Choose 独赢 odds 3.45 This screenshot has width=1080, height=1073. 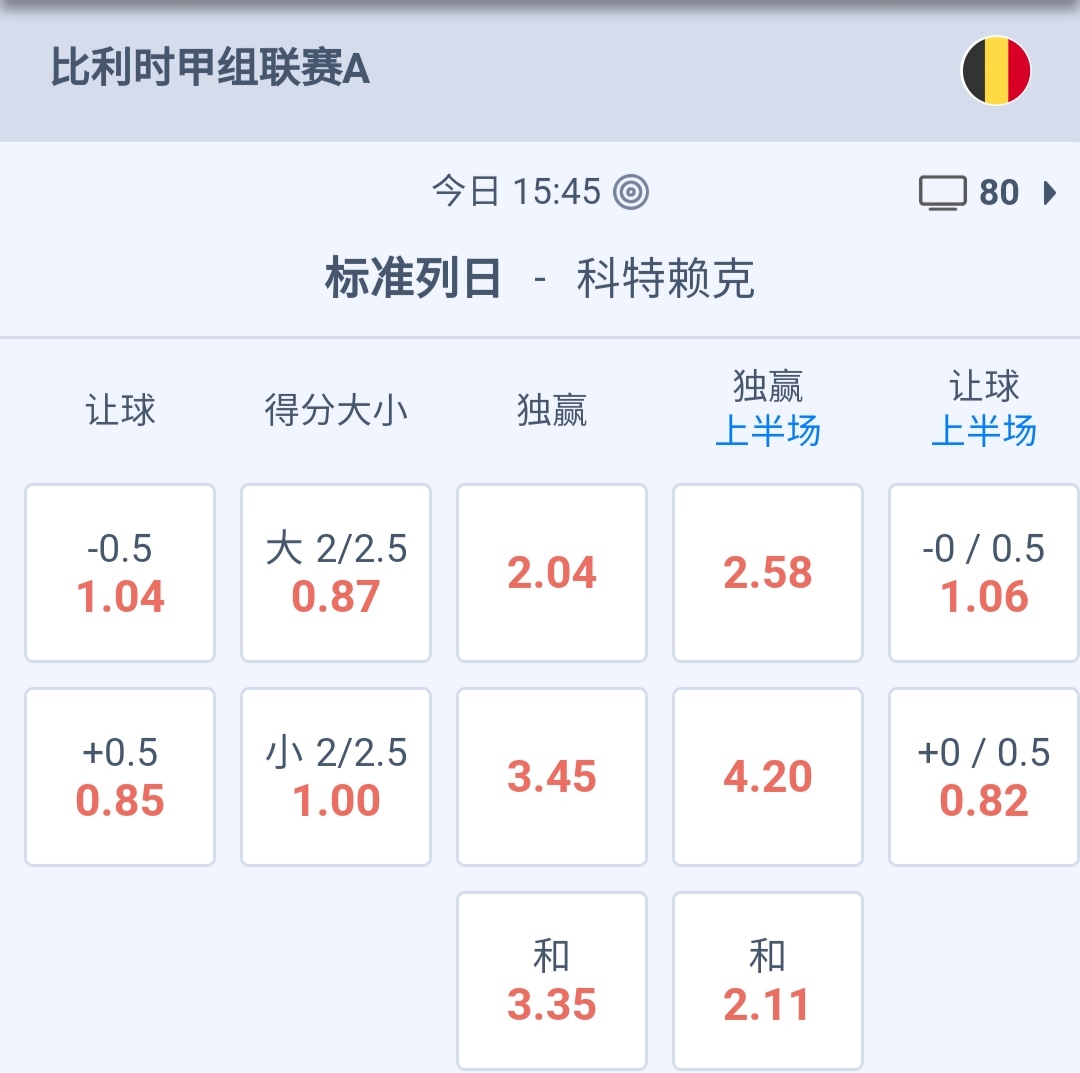pos(552,777)
